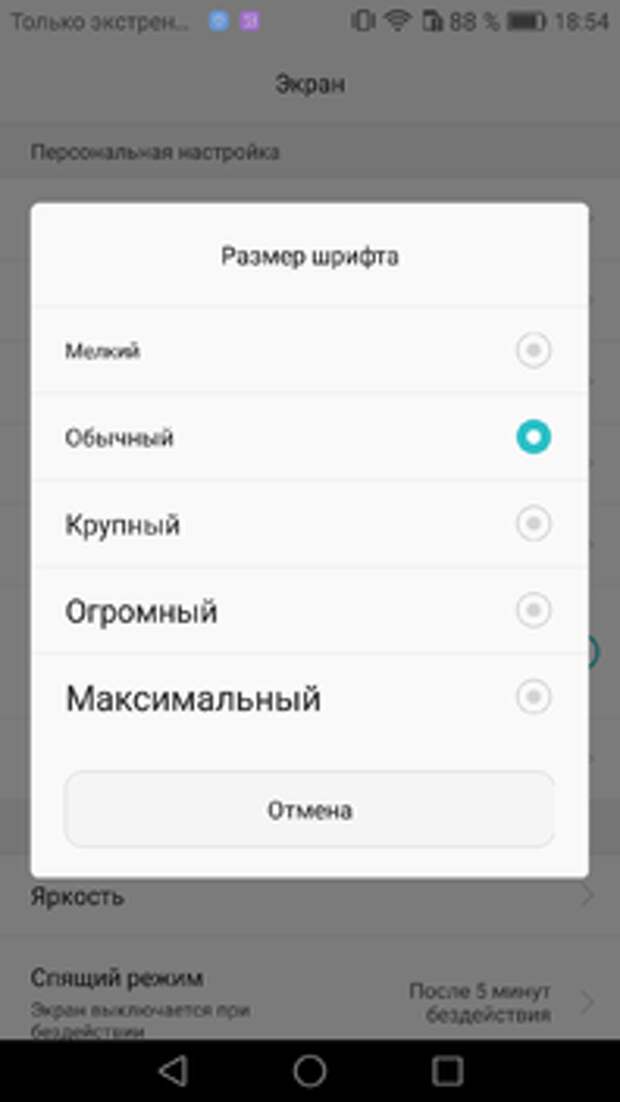Tap the Отмена button to cancel

(309, 809)
